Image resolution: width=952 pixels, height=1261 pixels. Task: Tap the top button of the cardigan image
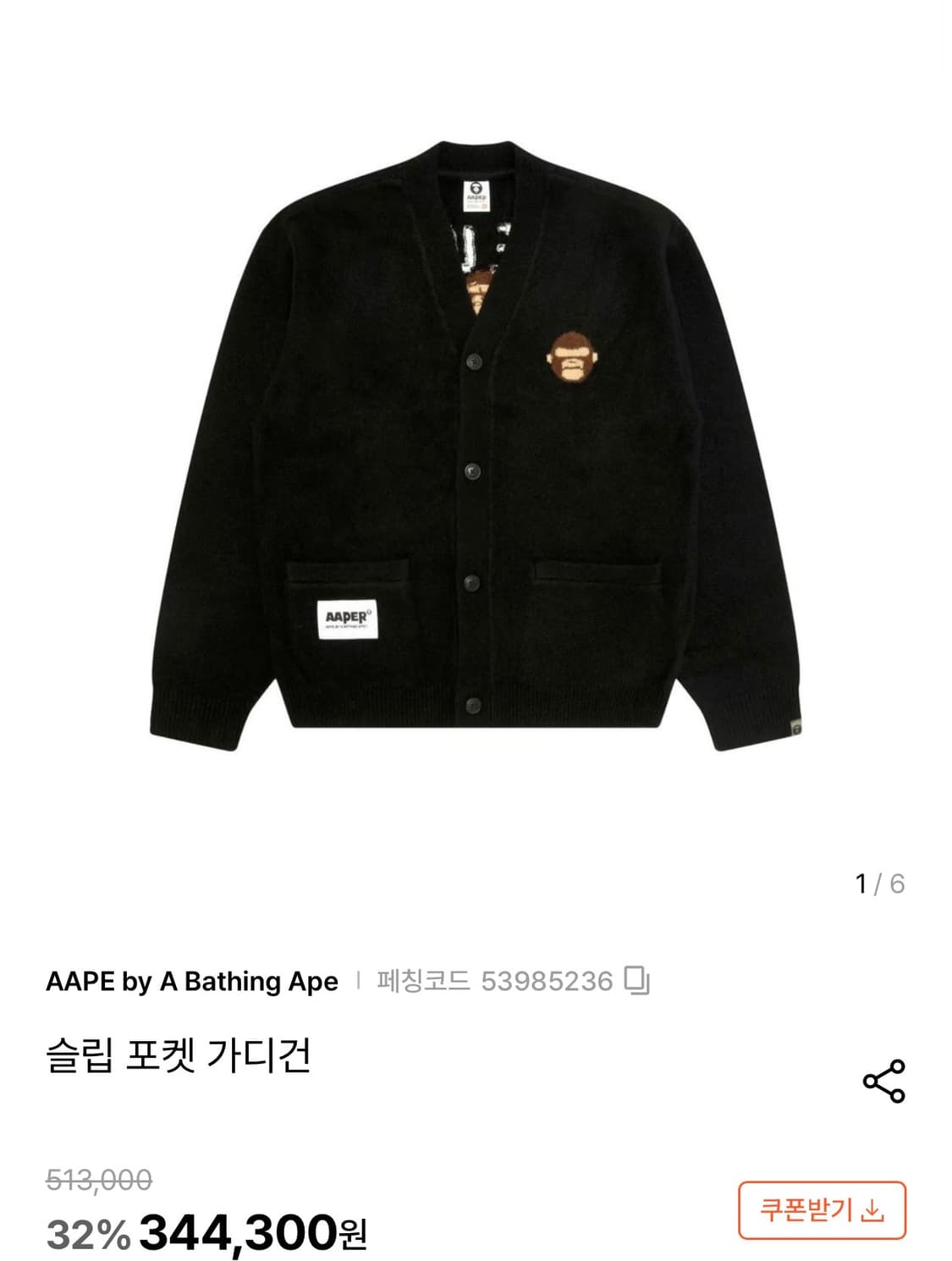click(x=474, y=360)
